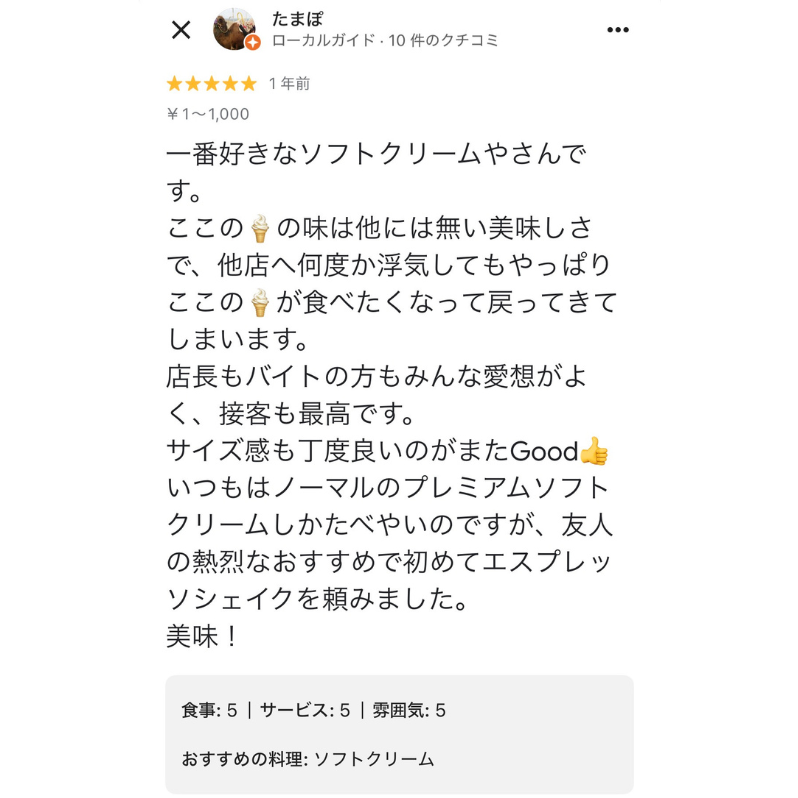Screen dimensions: 798x798
Task: Open the three-dot overflow menu
Action: (x=618, y=30)
